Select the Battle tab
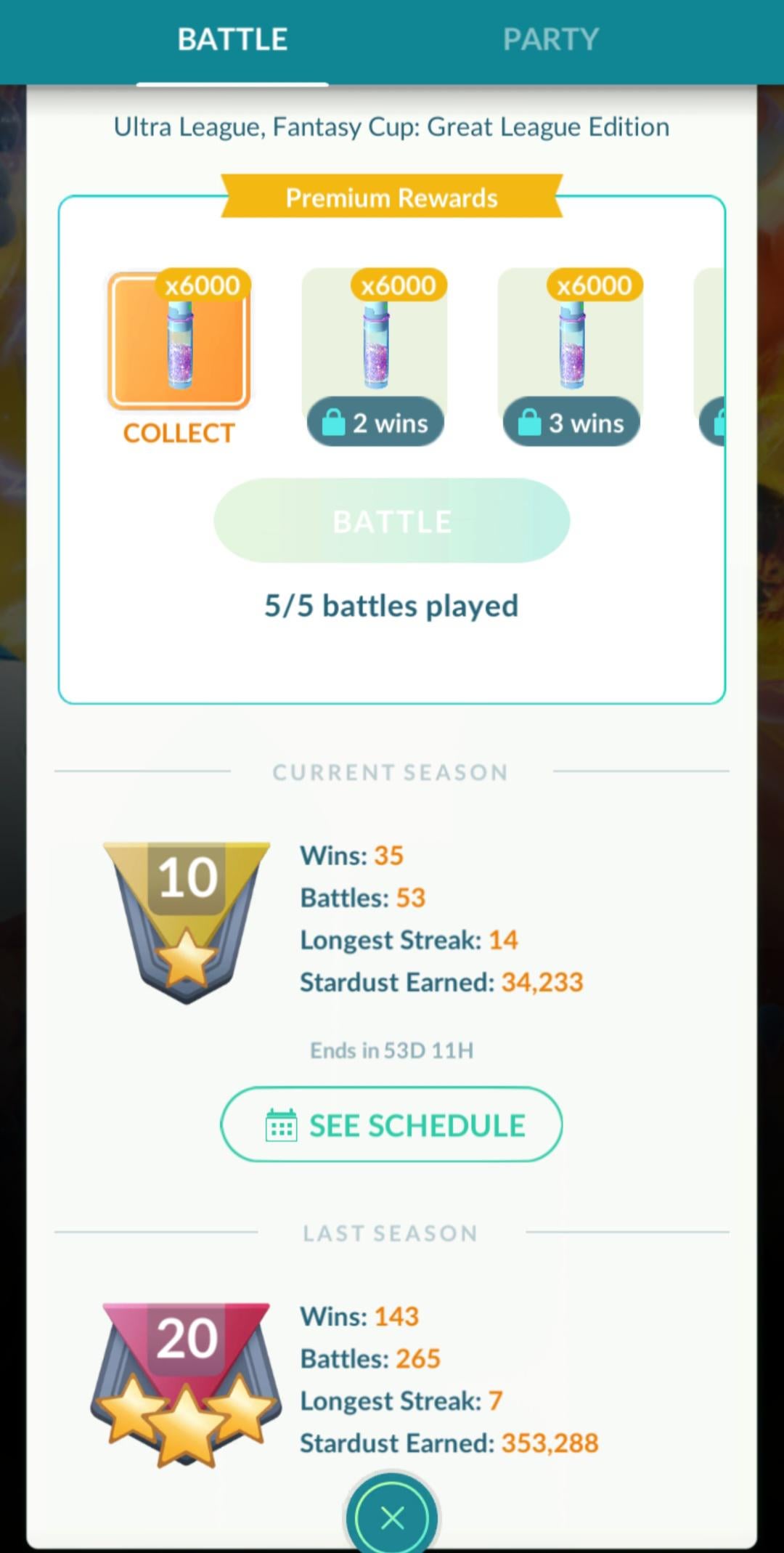 pyautogui.click(x=232, y=40)
